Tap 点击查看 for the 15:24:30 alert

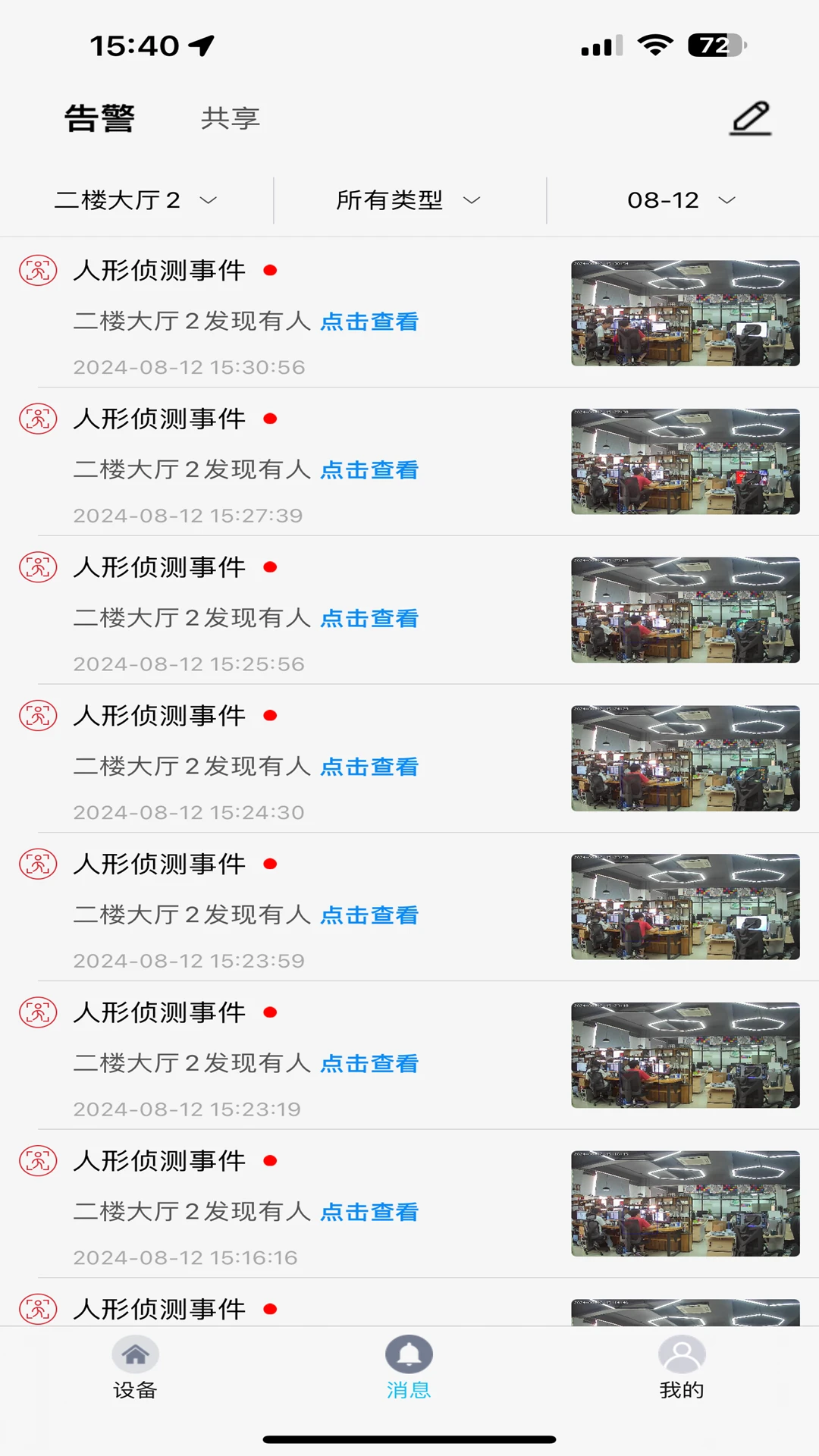[x=369, y=767]
